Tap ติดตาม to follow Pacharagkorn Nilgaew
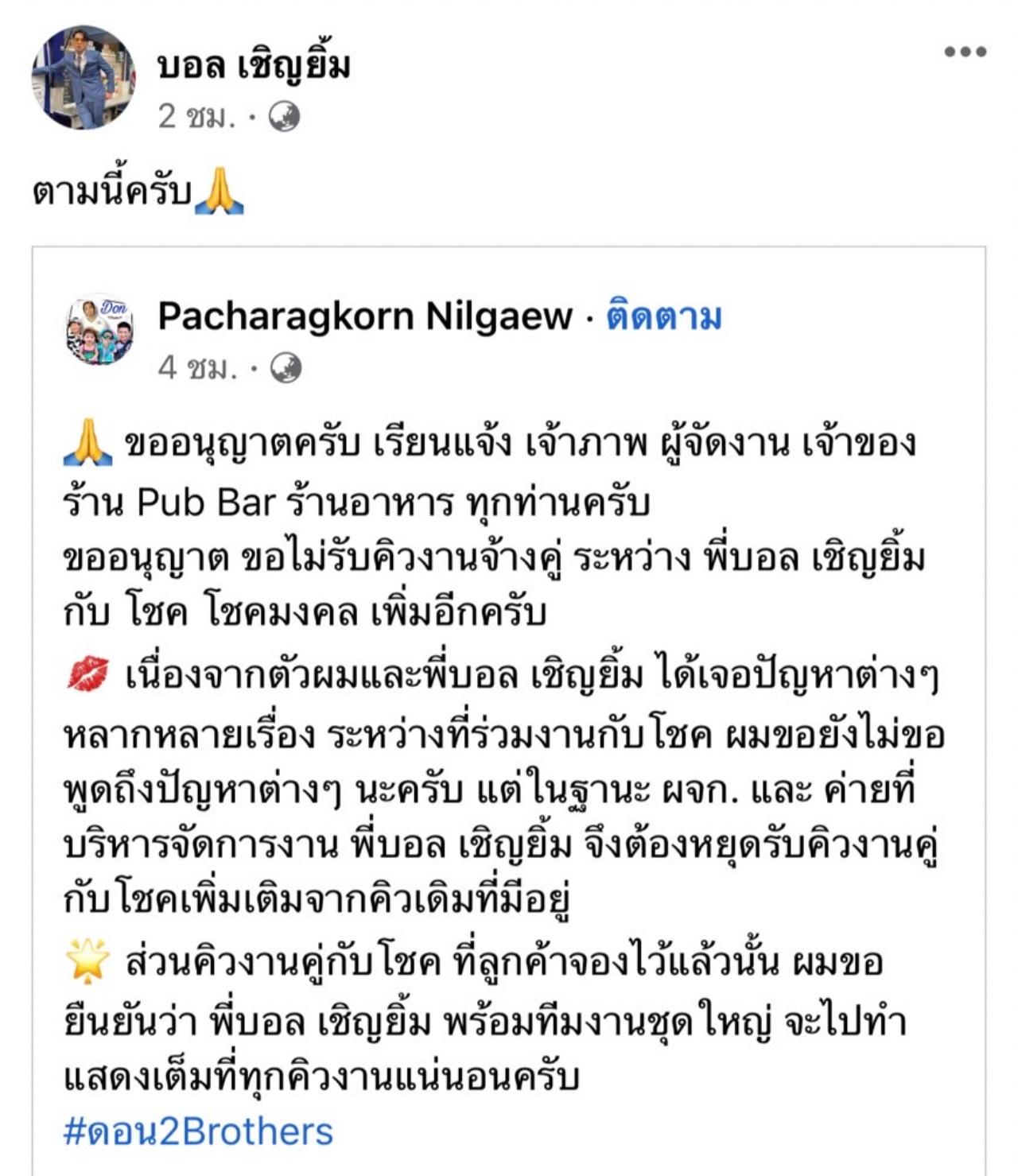Viewport: 1018px width, 1176px height. pos(664,316)
